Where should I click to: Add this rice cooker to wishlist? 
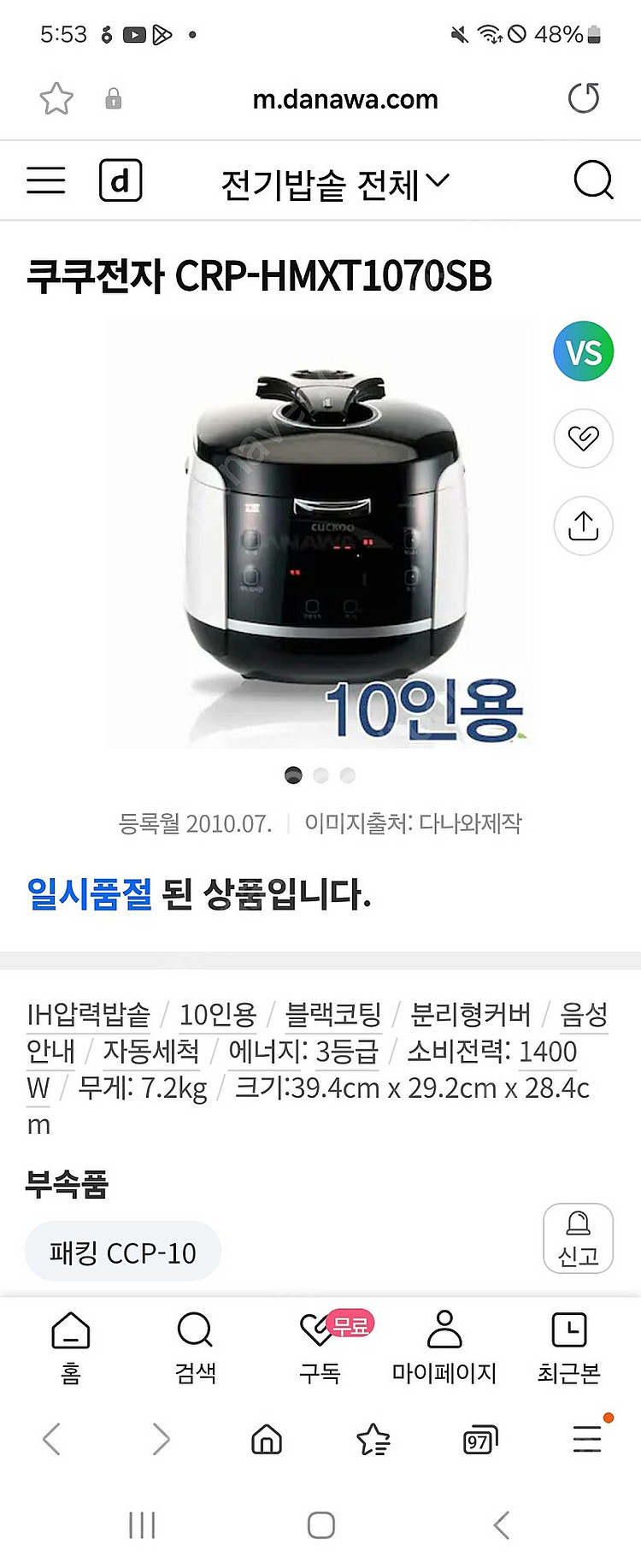(584, 439)
